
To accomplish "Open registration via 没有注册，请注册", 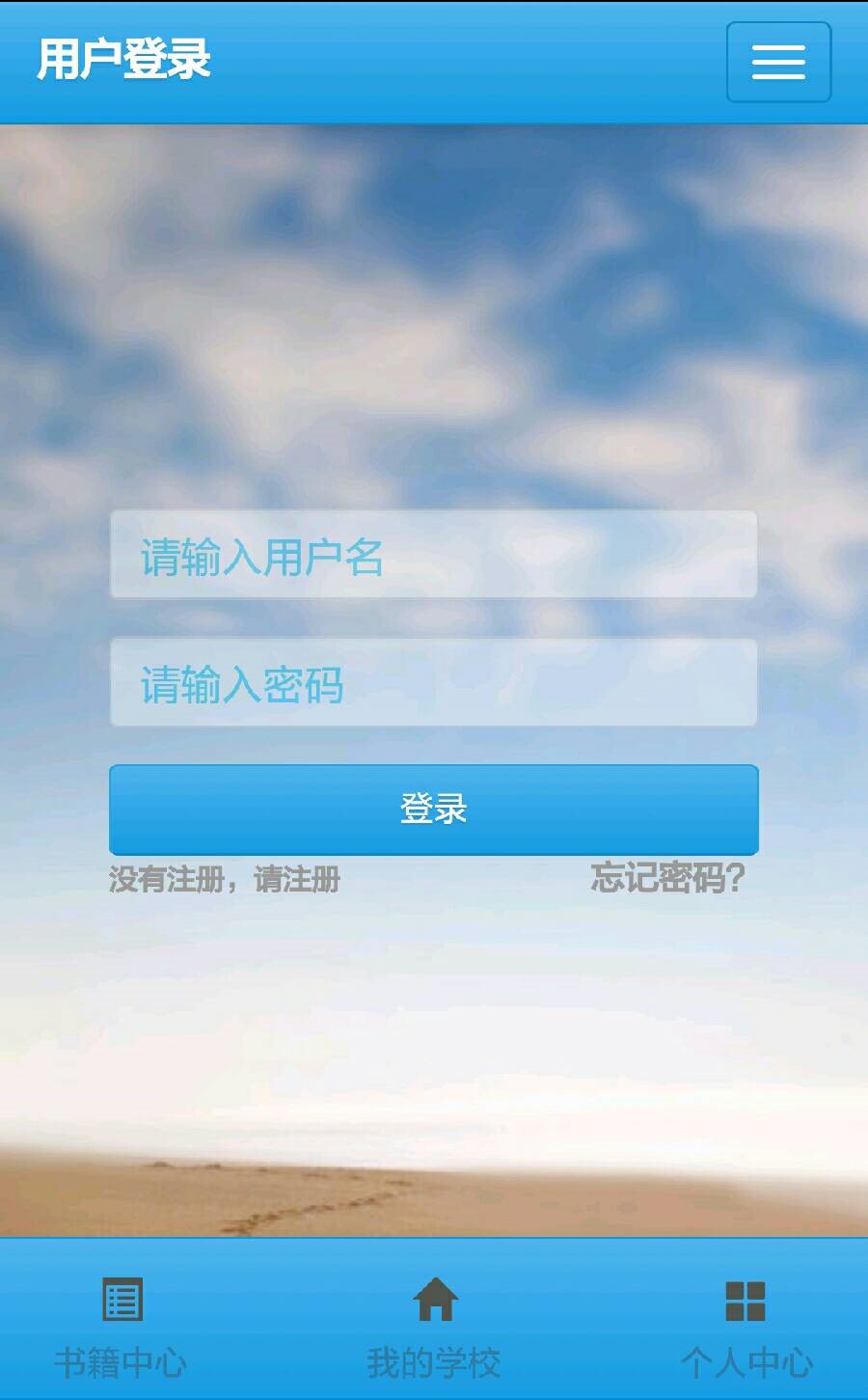I will point(225,879).
